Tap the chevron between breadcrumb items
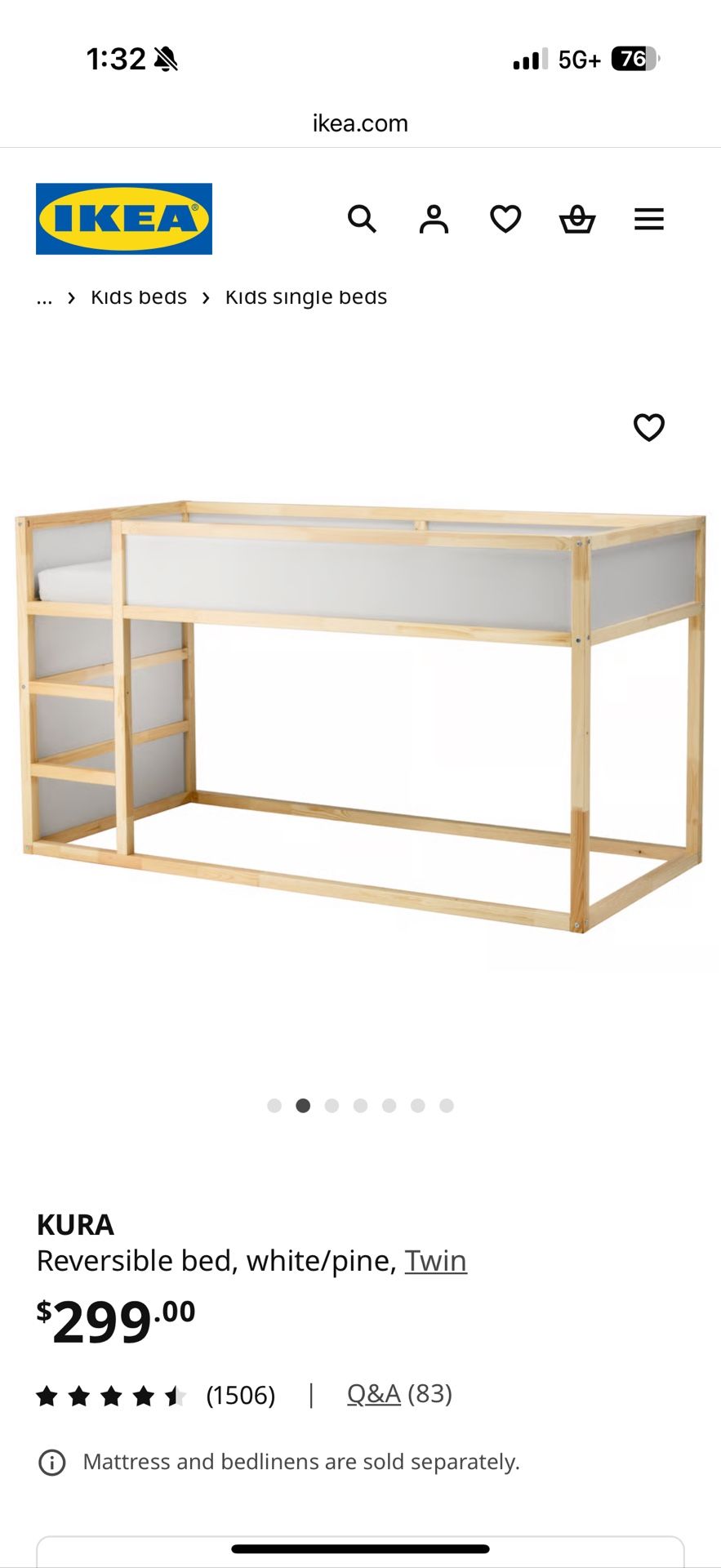The image size is (721, 1568). click(71, 296)
